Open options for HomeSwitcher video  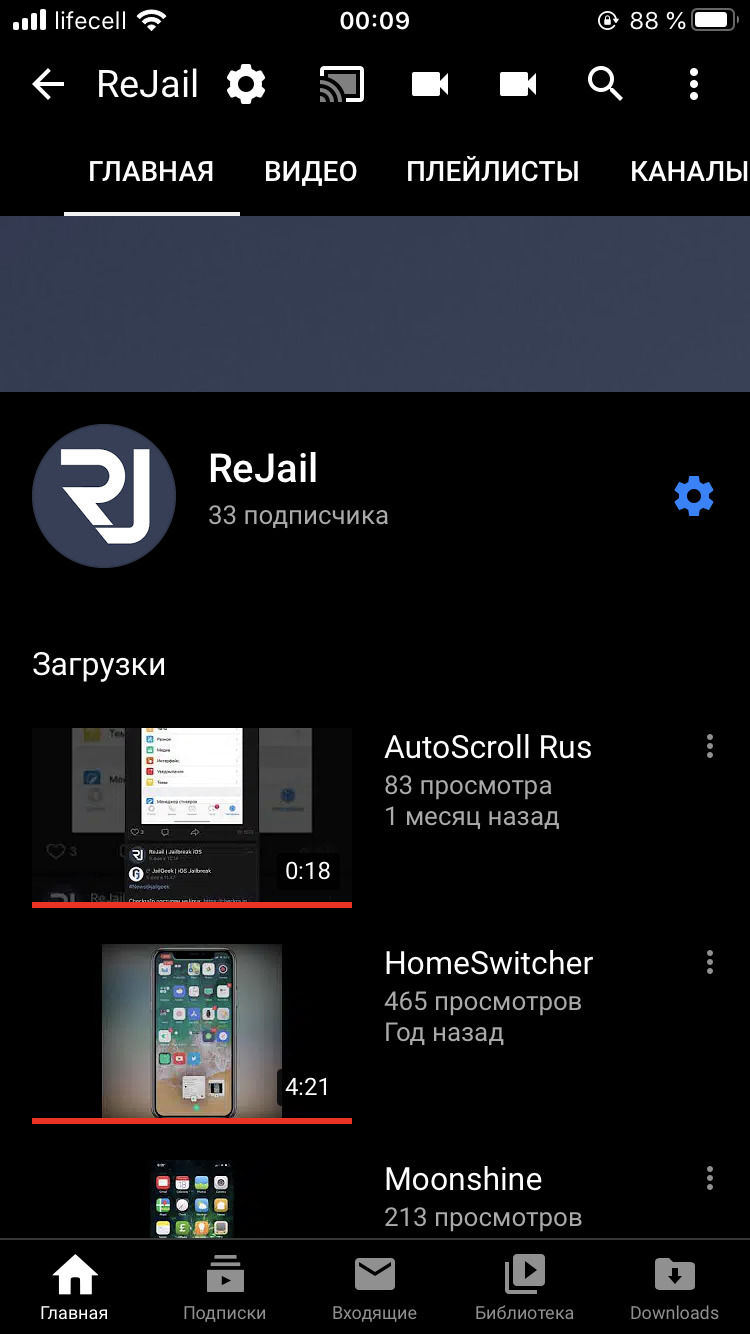[x=710, y=962]
